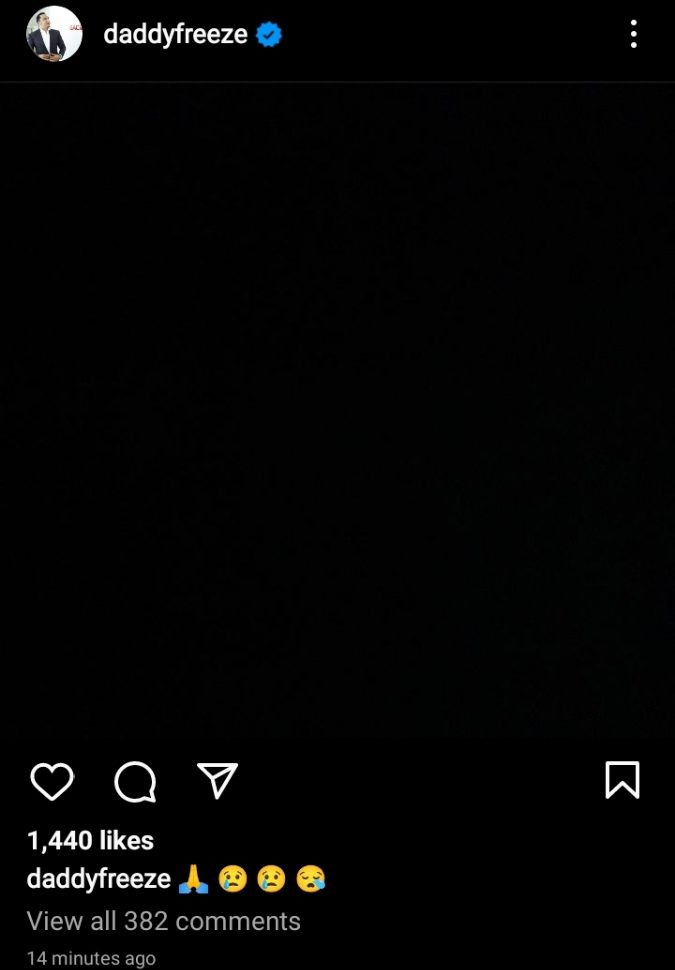Open the daddyfreeze username in header

point(177,35)
